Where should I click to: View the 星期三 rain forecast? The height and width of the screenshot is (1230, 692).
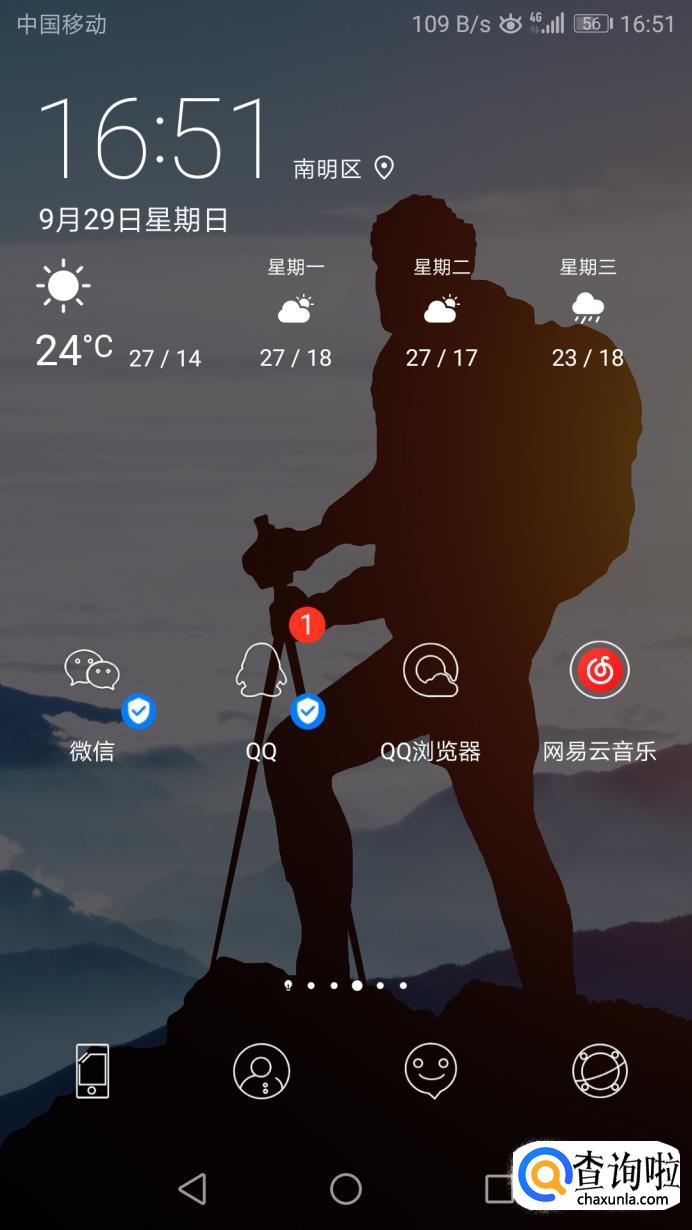(588, 310)
